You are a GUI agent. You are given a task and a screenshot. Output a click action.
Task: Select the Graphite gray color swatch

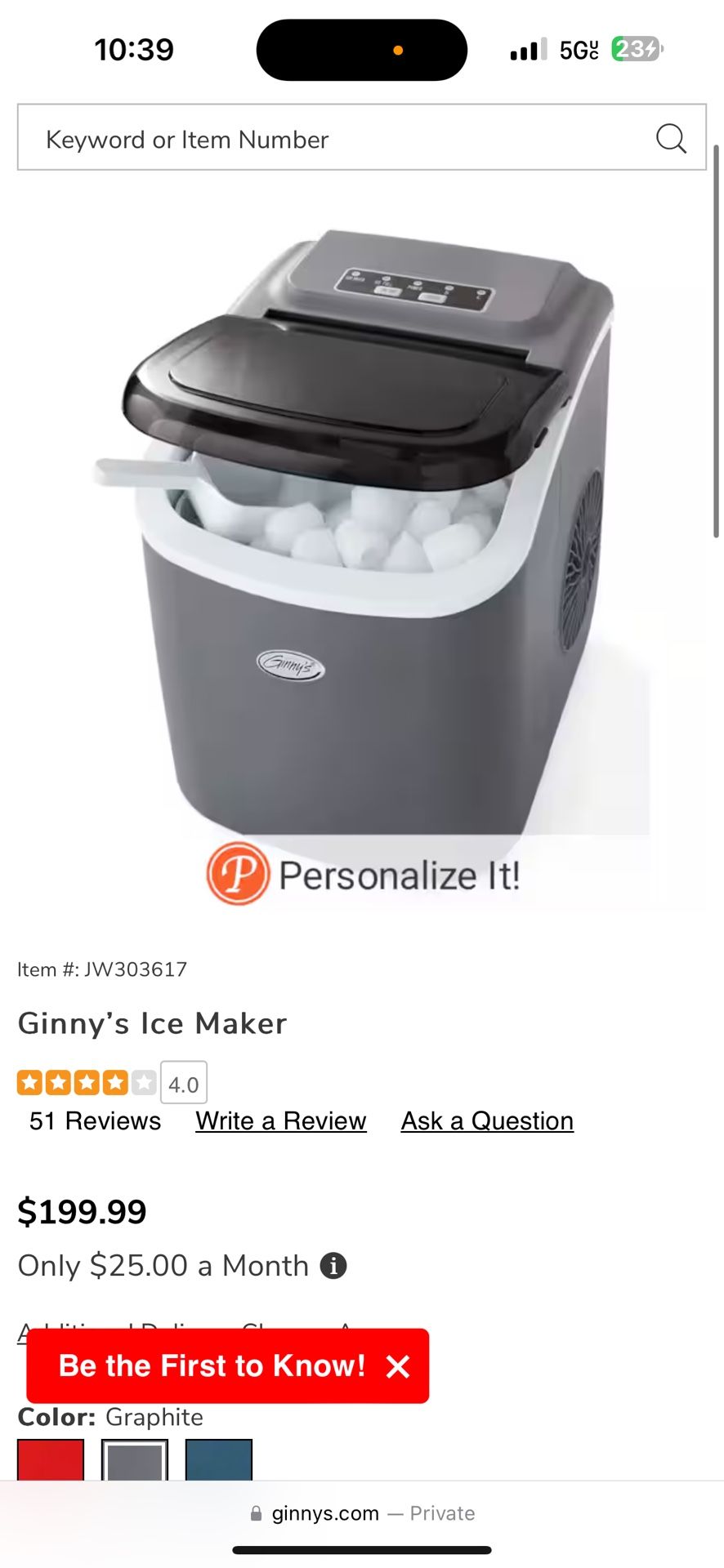135,1460
